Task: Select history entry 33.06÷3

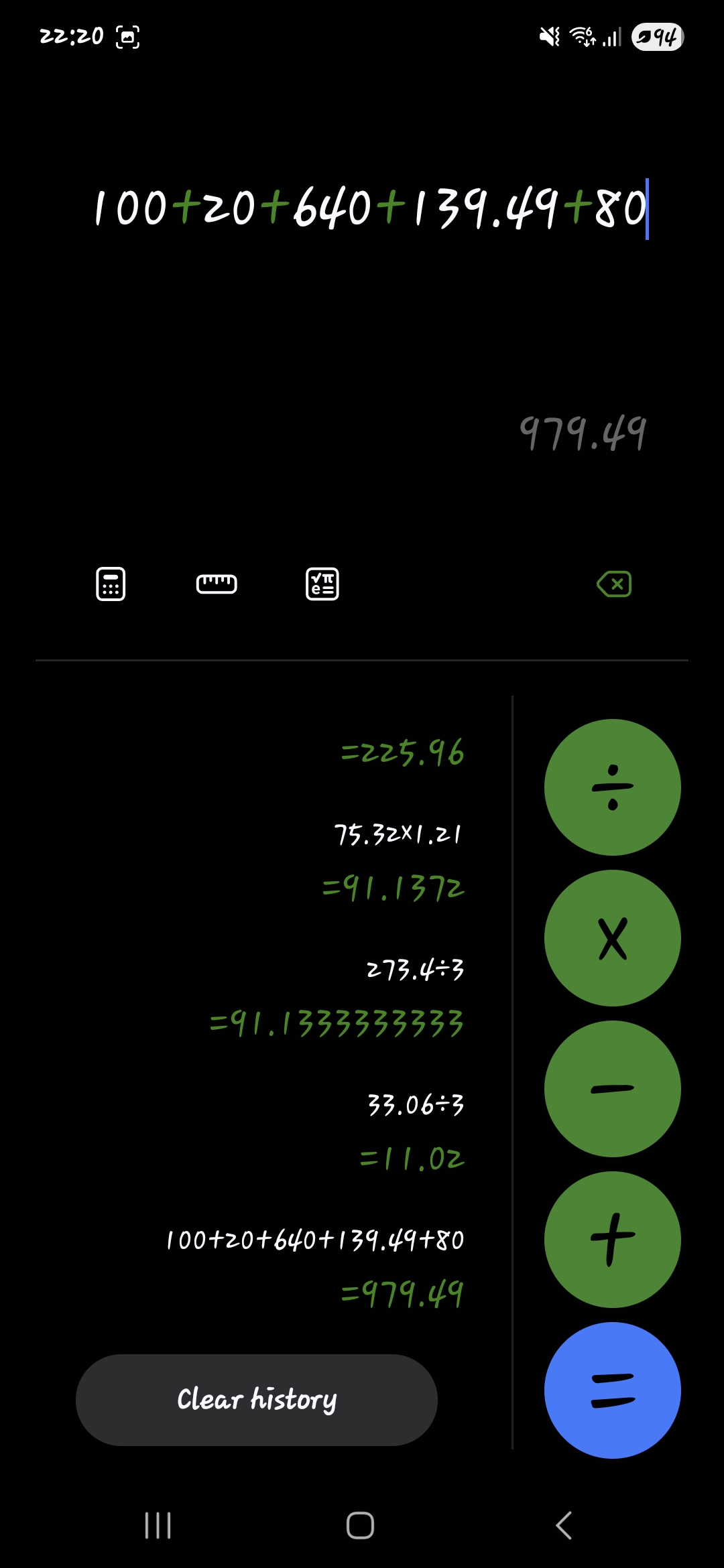Action: pyautogui.click(x=415, y=1105)
